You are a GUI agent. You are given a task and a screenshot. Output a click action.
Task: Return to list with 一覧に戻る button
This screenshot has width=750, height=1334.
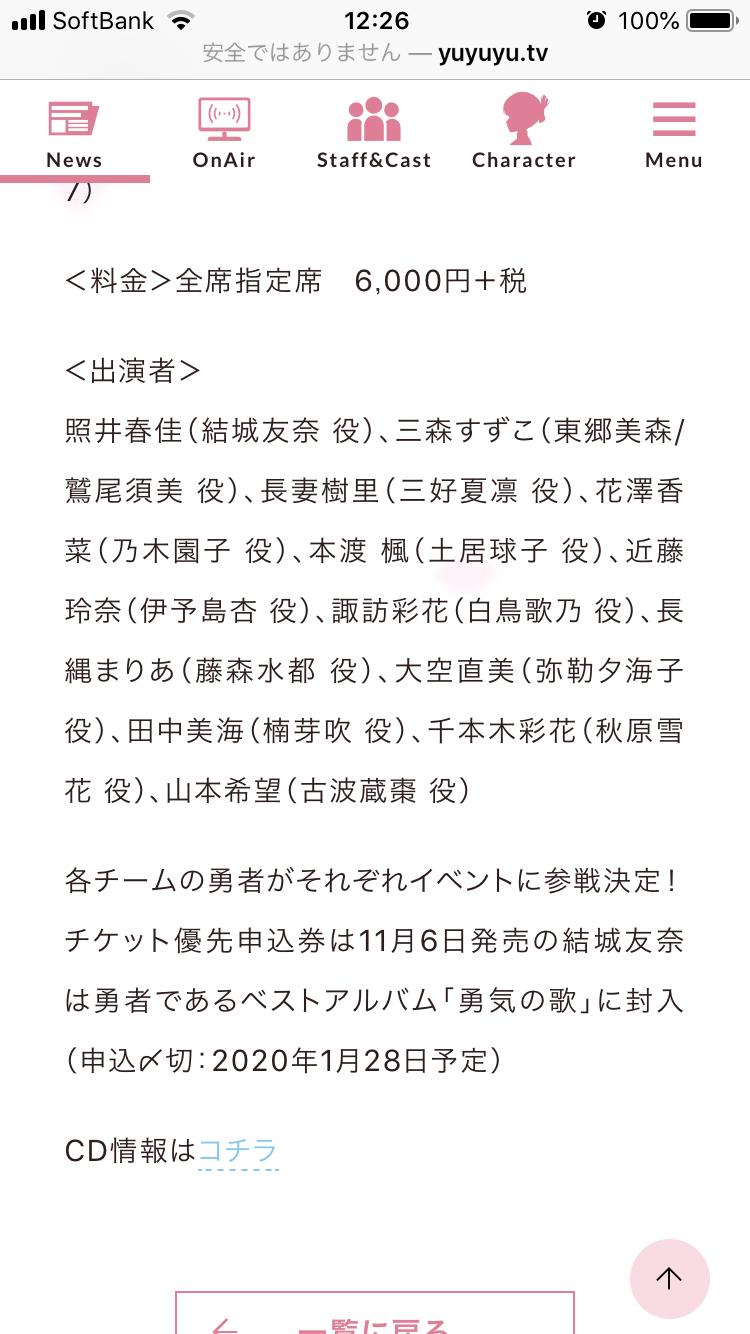click(x=375, y=1318)
